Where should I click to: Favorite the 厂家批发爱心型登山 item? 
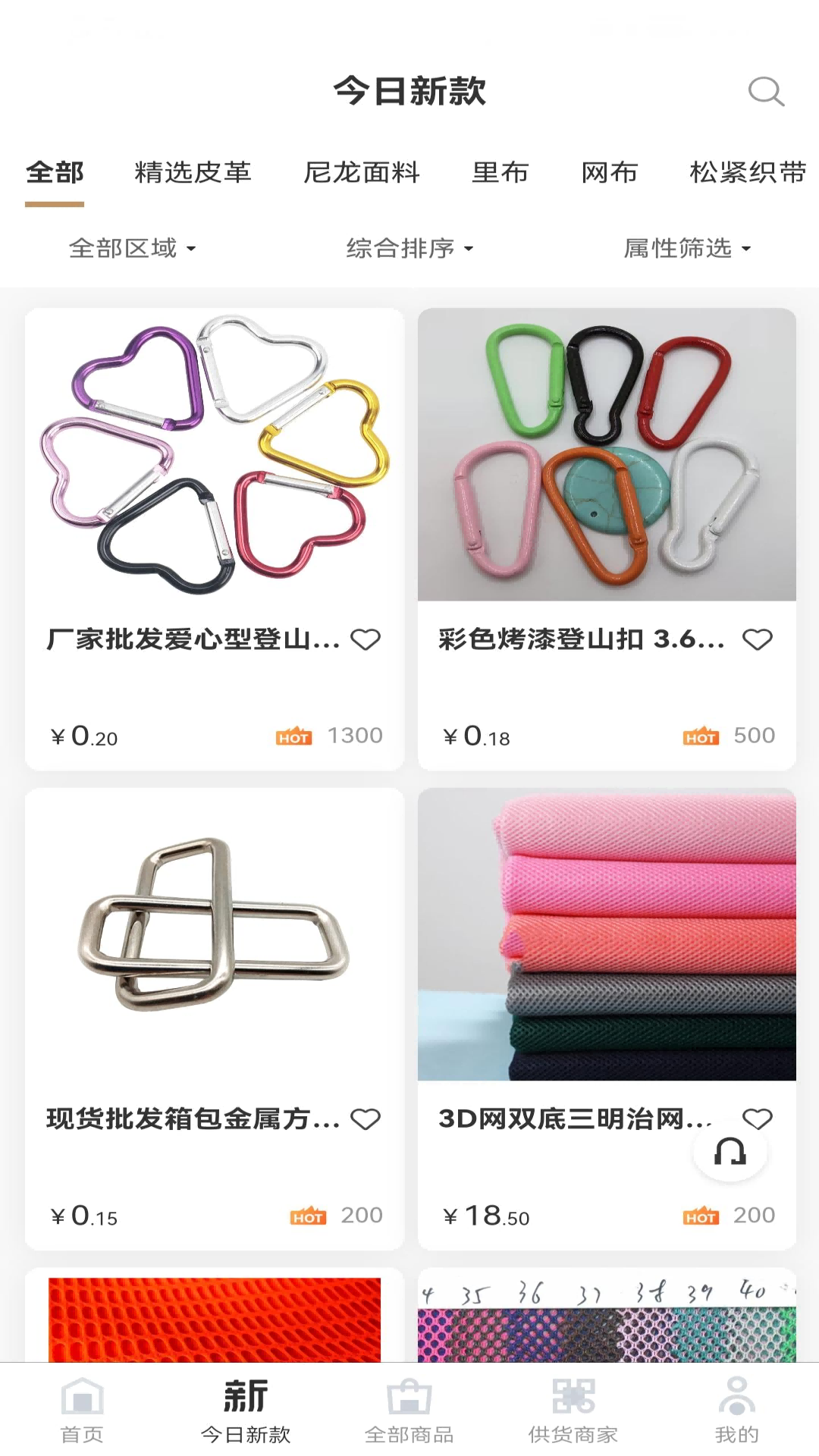pos(366,640)
